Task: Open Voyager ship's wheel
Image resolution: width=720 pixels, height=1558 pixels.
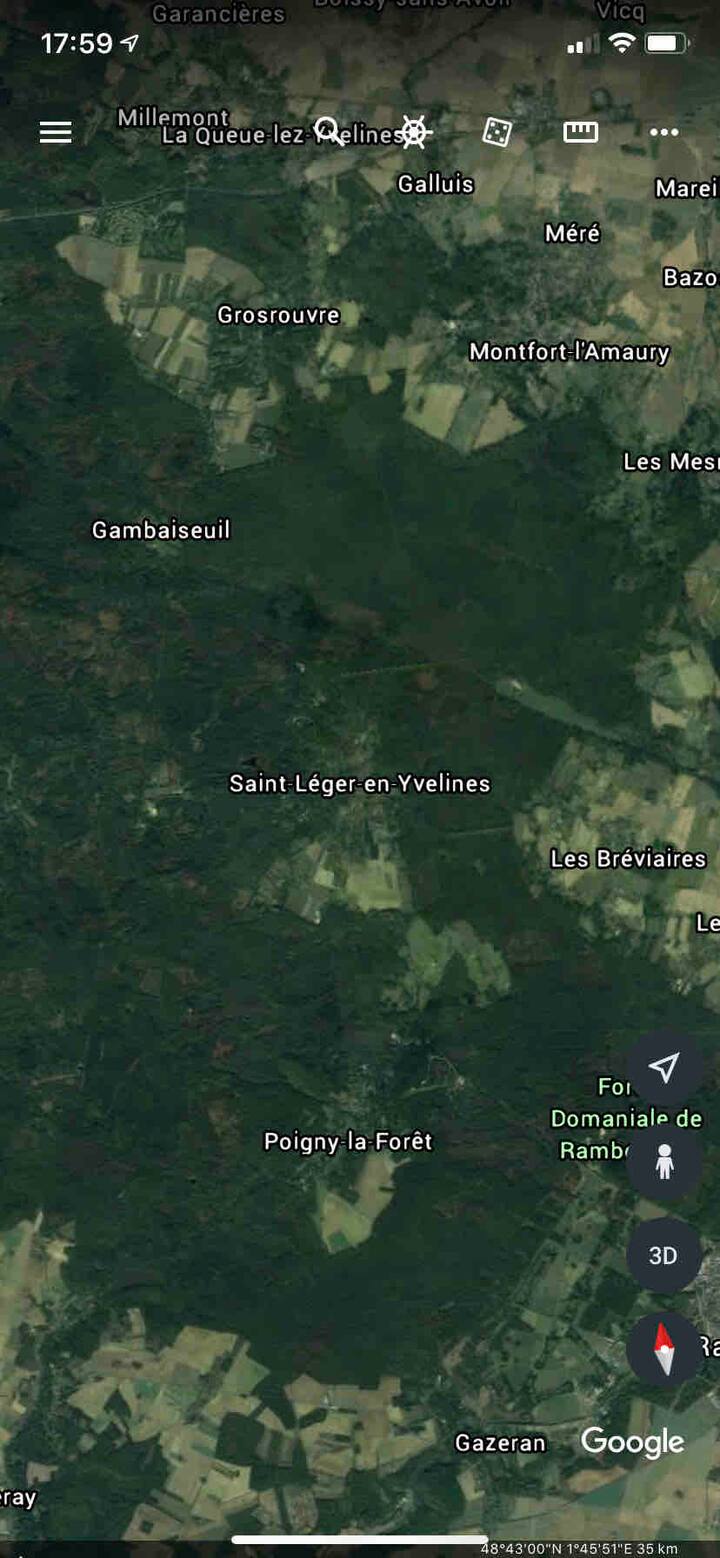Action: [414, 132]
